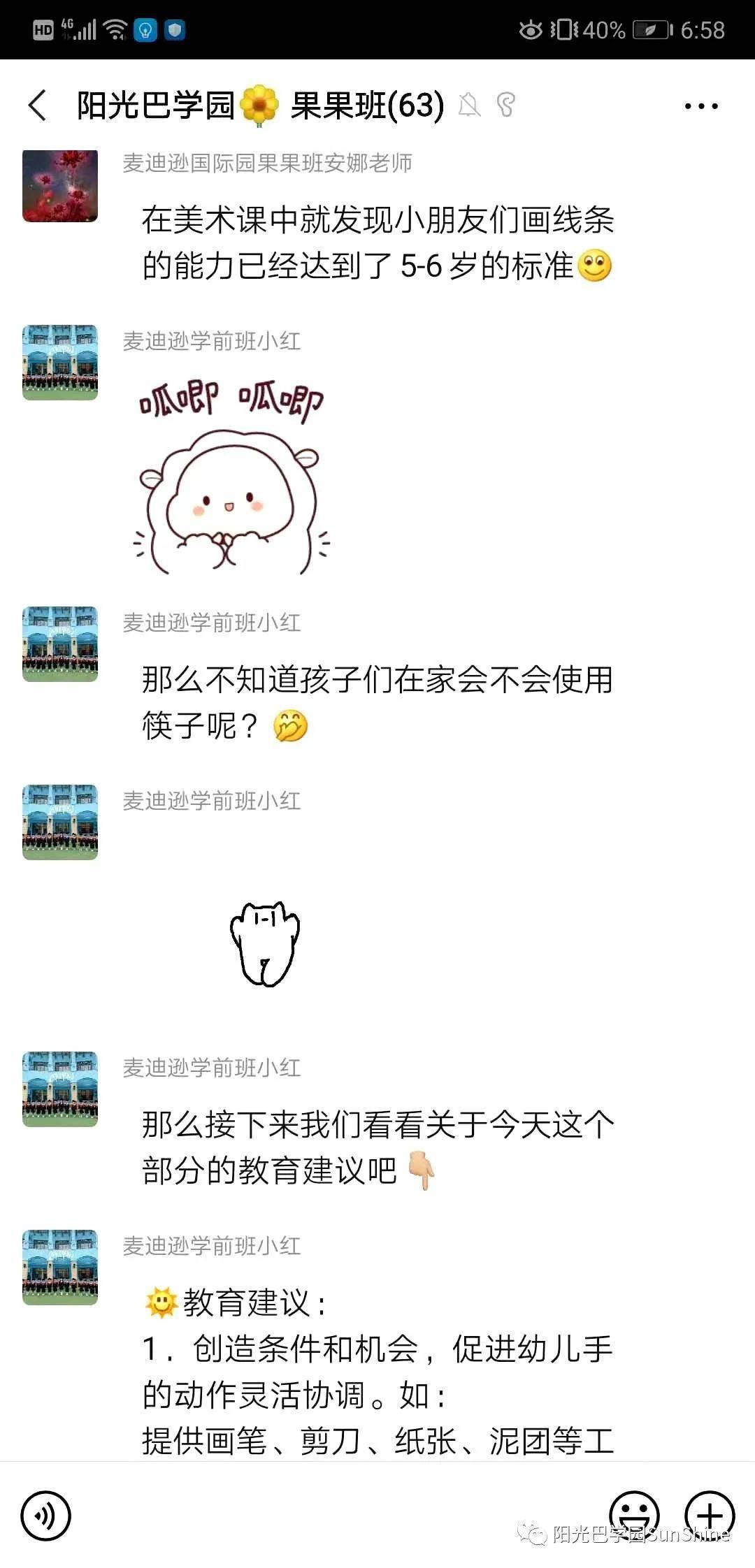Go back from the group chat
This screenshot has width=755, height=1568.
tap(38, 106)
